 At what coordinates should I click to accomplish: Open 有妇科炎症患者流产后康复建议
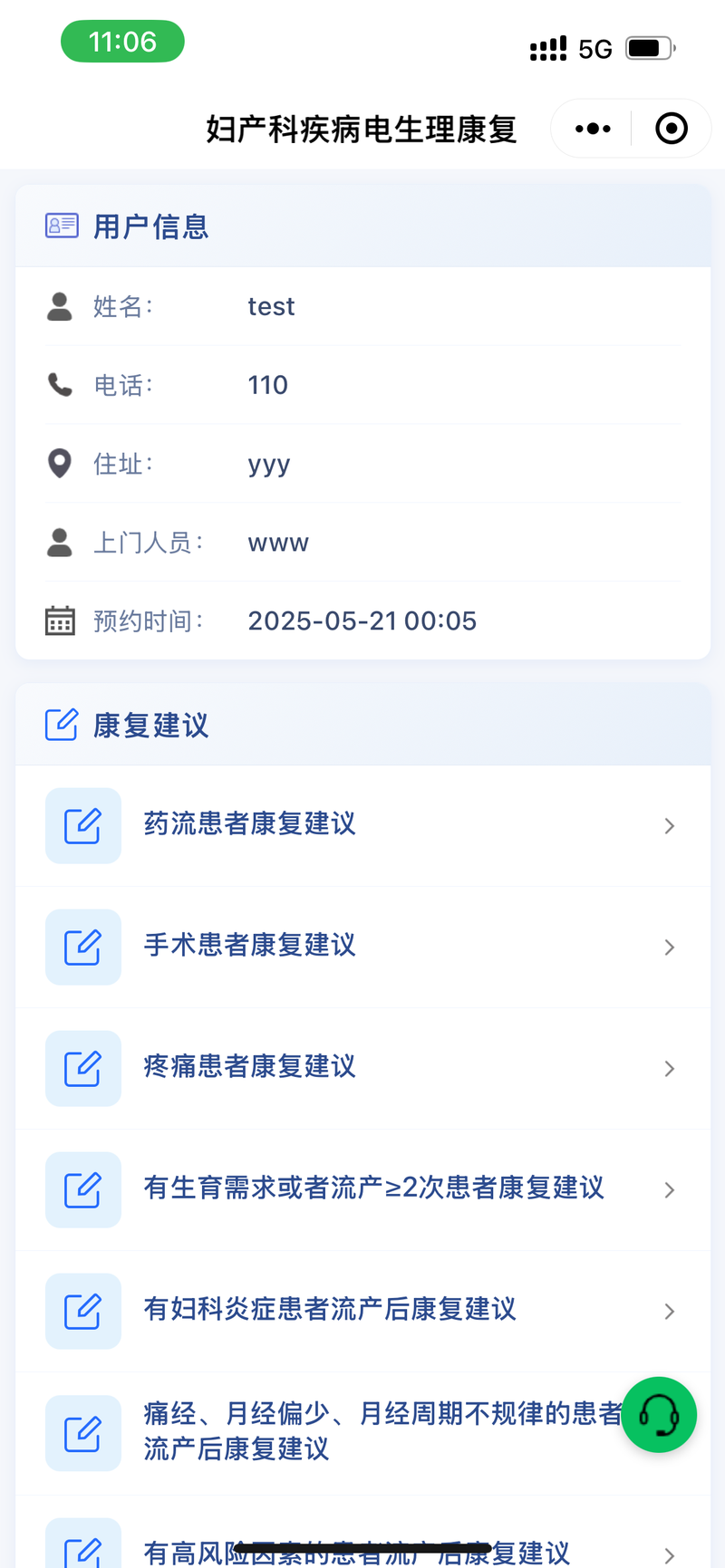click(362, 1311)
